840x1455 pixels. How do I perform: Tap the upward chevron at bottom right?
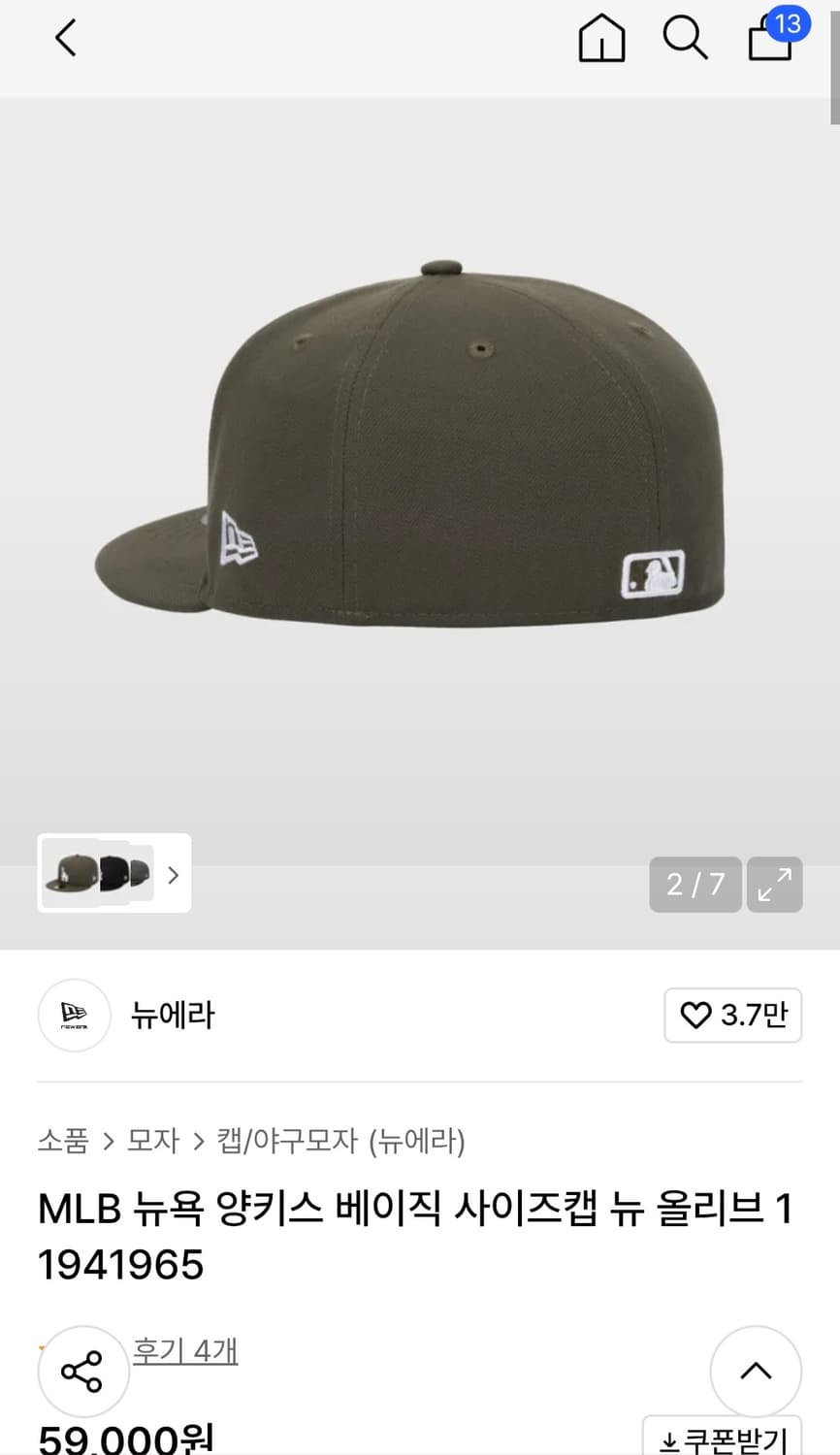pyautogui.click(x=756, y=1371)
